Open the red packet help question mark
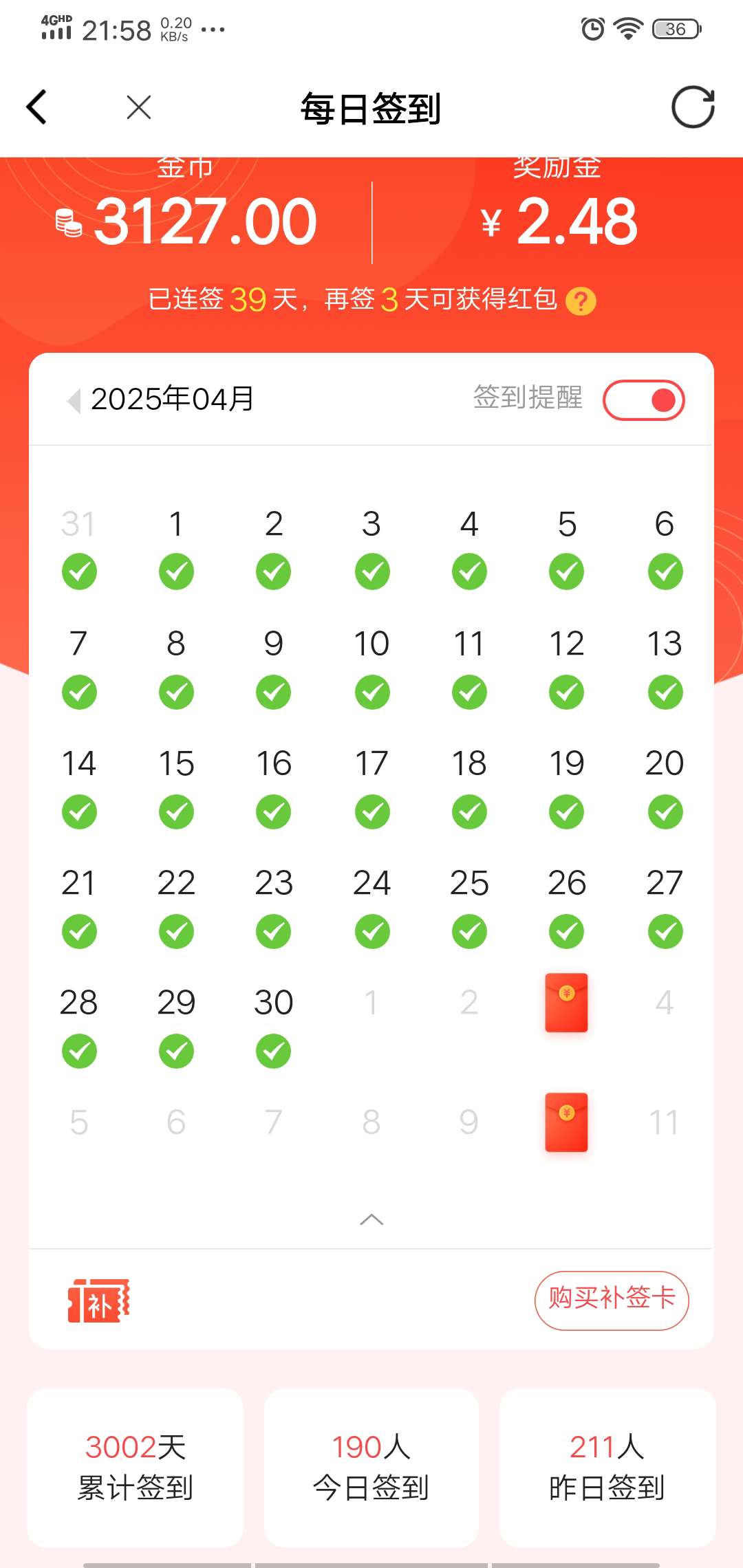 coord(581,301)
